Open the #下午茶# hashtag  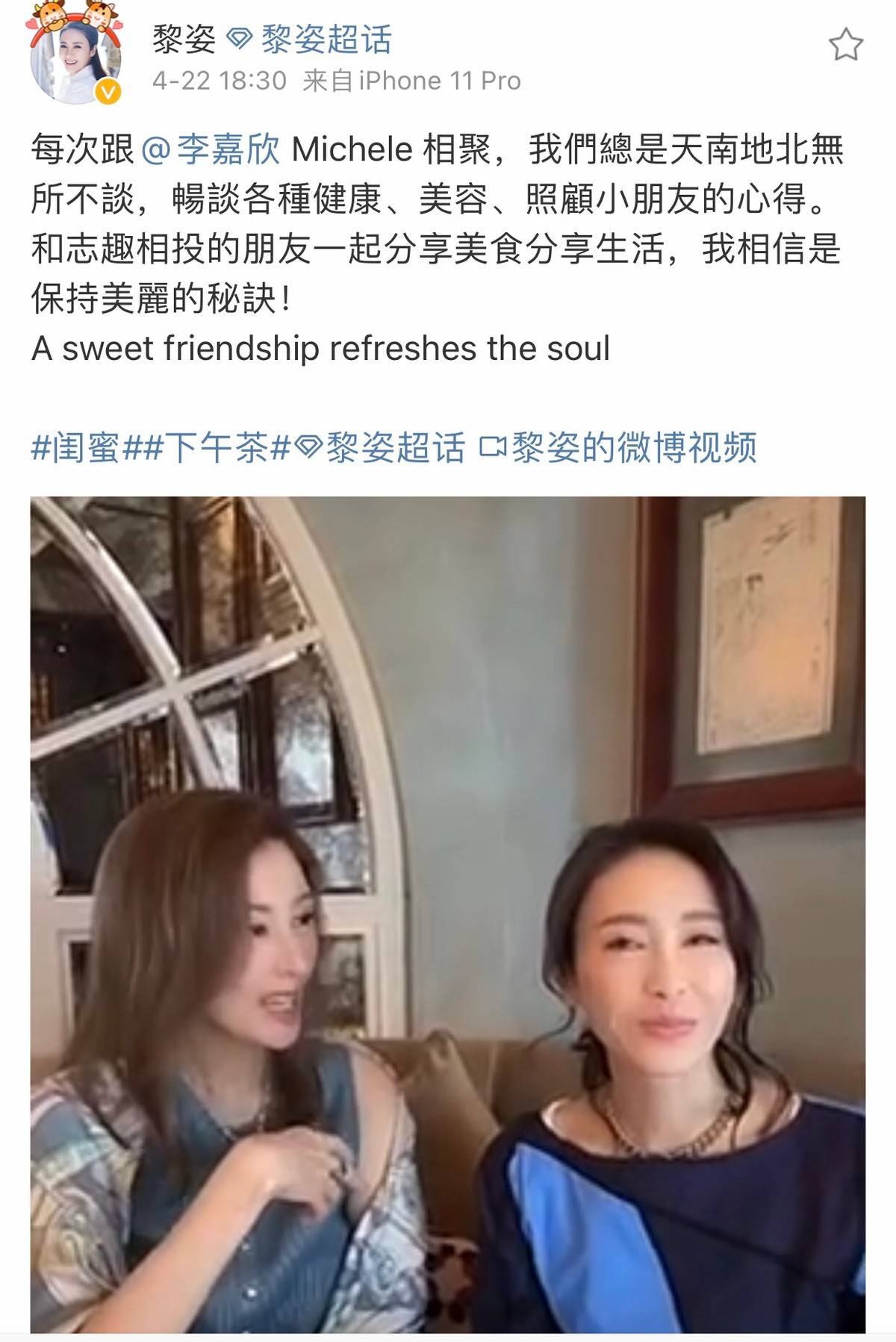tap(217, 448)
